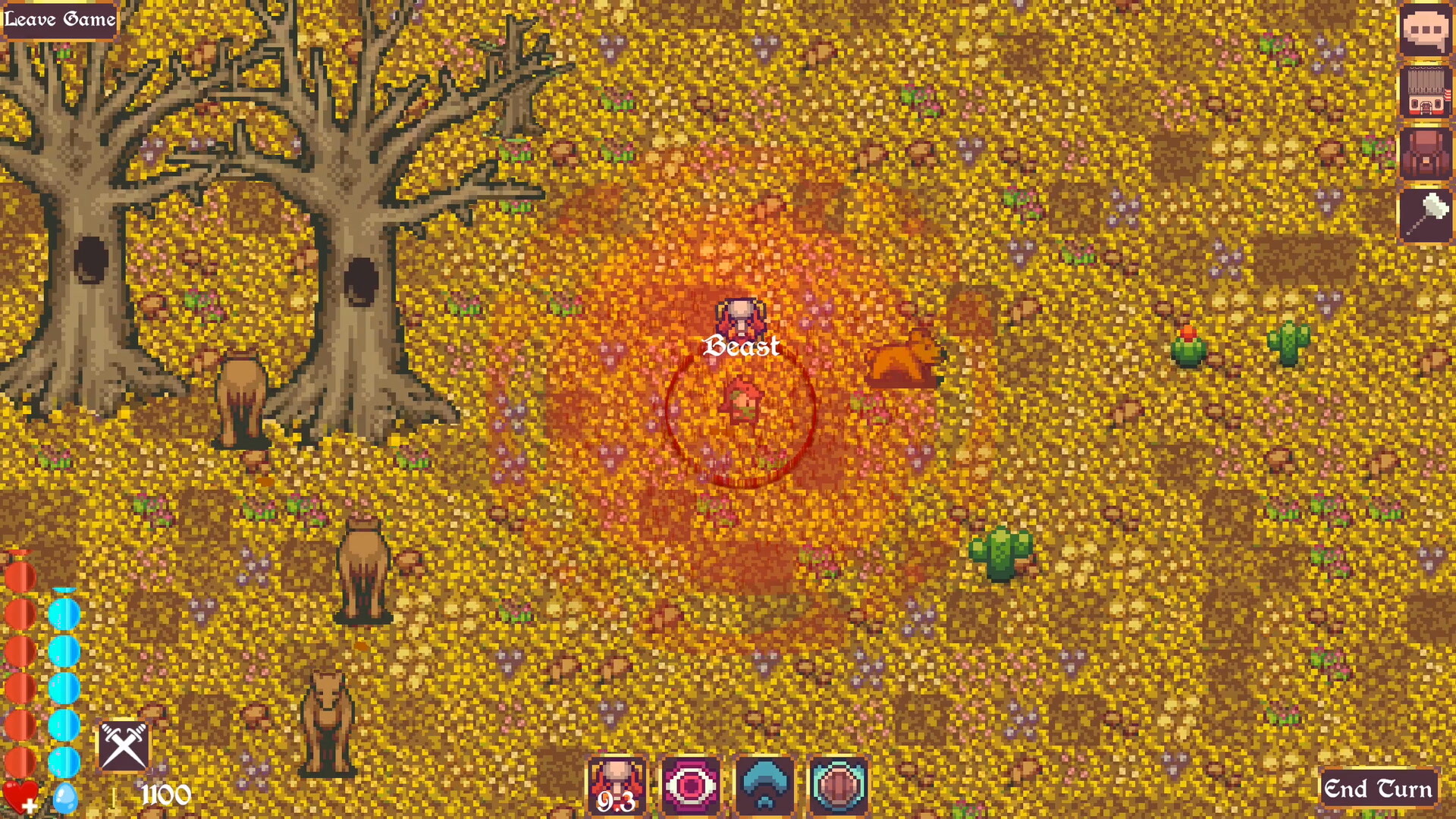Activate the round shield skill
Viewport: 1456px width, 819px height.
pyautogui.click(x=838, y=786)
